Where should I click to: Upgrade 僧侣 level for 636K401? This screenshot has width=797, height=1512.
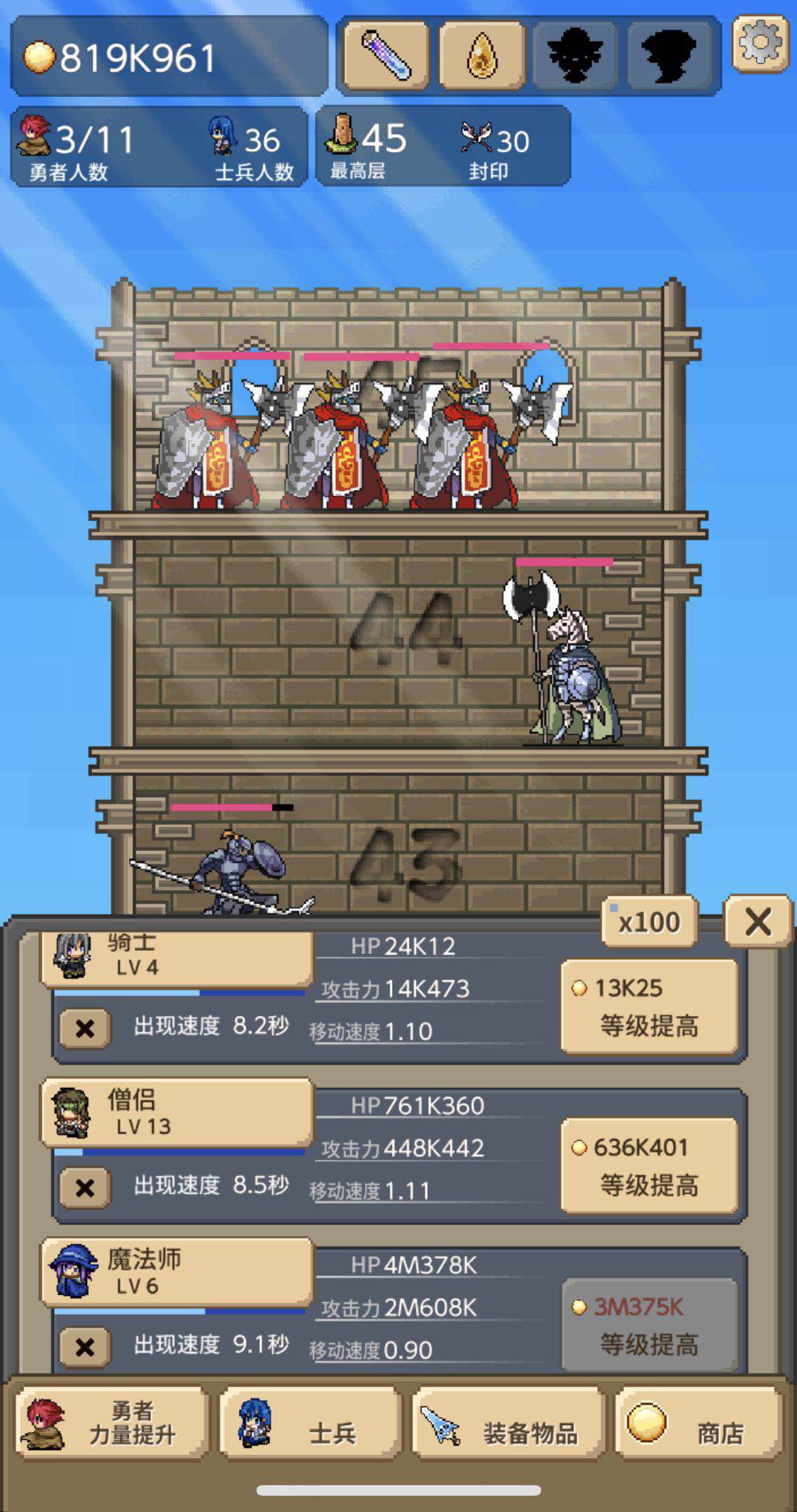pos(649,1166)
